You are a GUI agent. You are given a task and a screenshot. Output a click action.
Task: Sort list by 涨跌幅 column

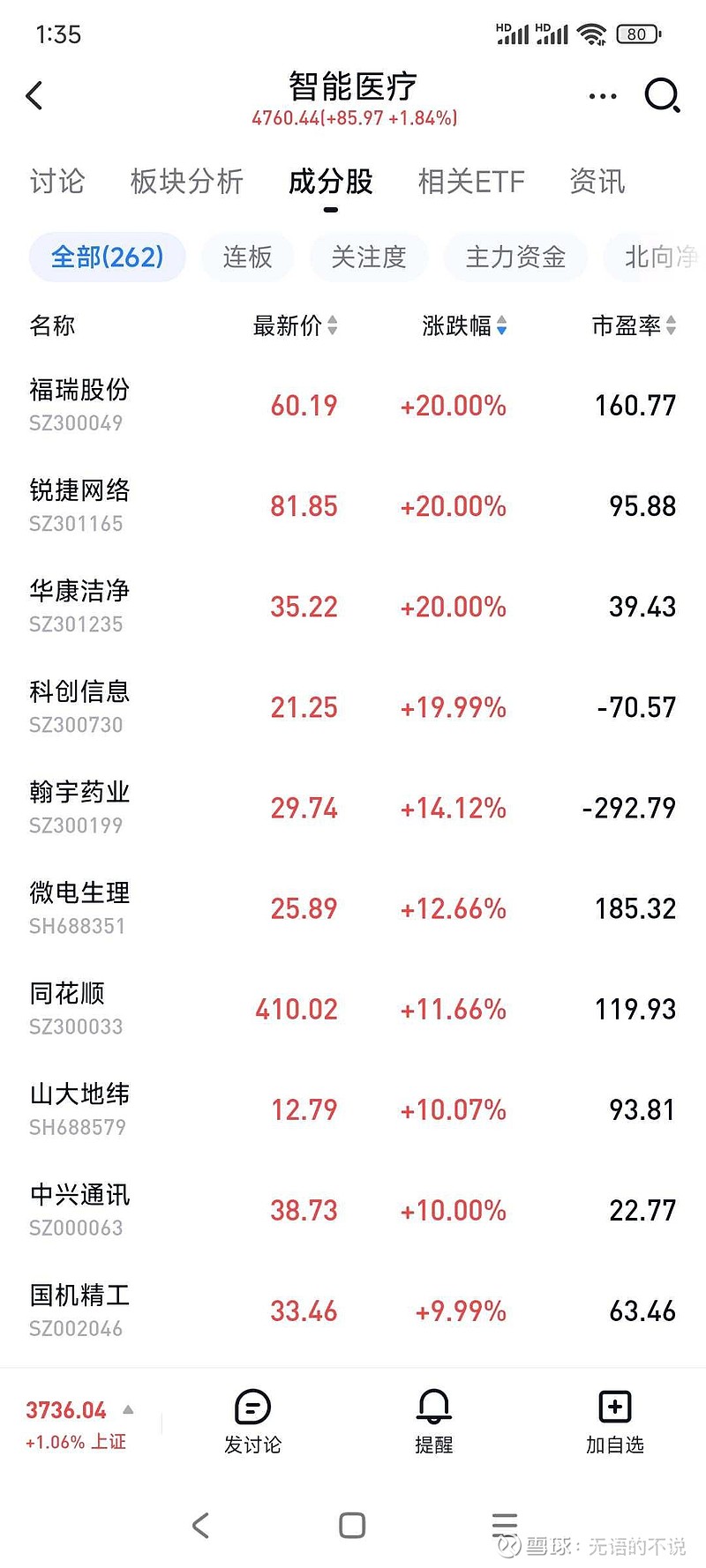464,325
